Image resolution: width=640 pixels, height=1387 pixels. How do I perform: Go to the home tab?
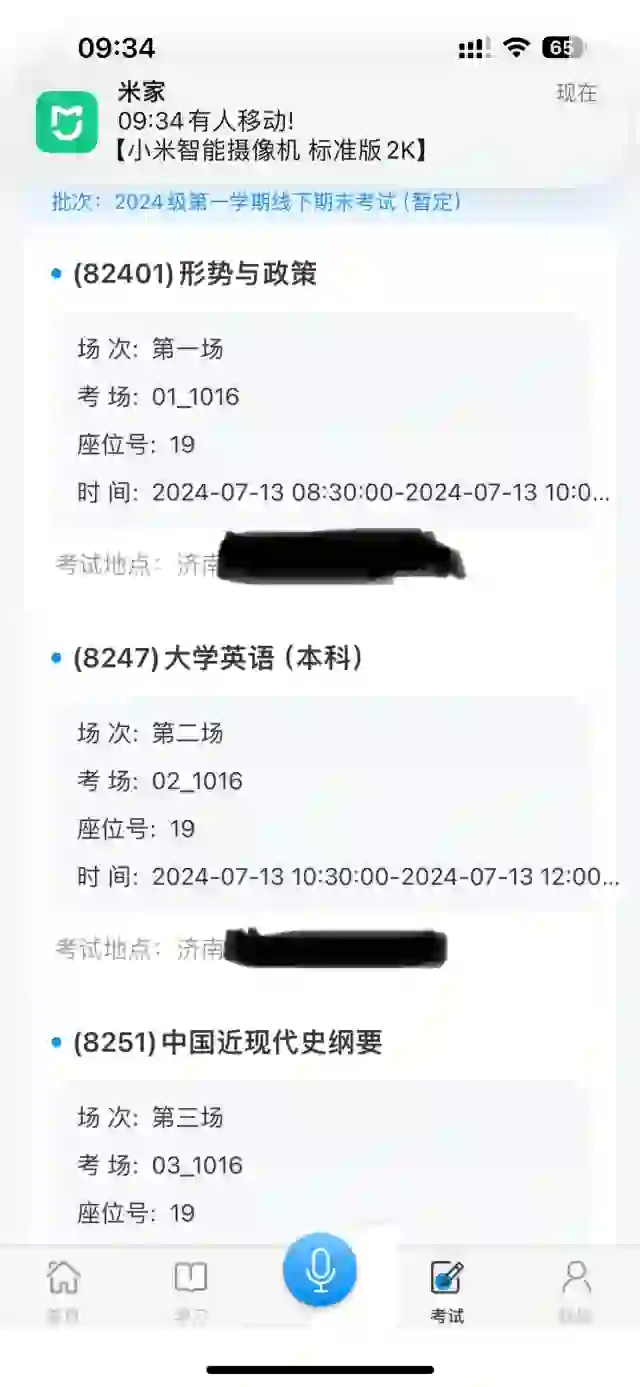pos(64,1291)
